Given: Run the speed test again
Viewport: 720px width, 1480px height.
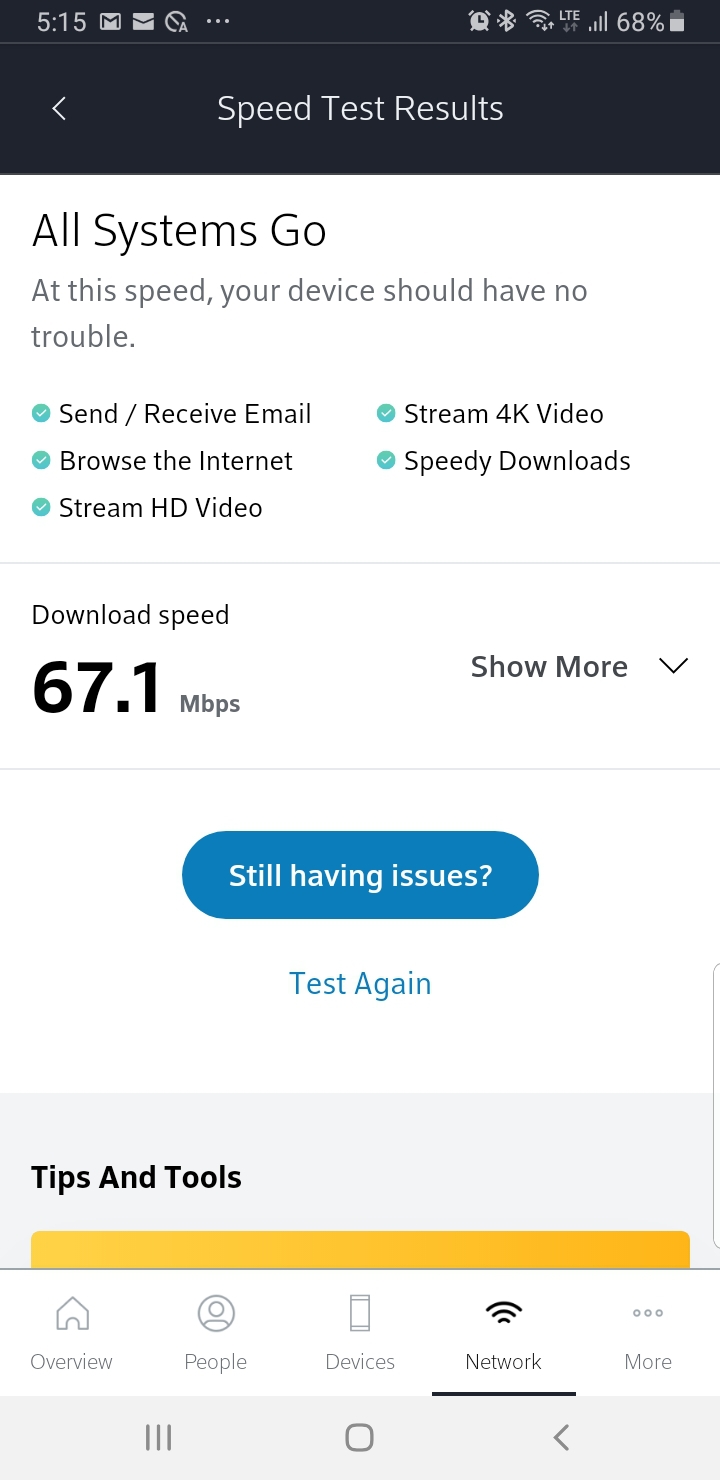Looking at the screenshot, I should point(360,984).
